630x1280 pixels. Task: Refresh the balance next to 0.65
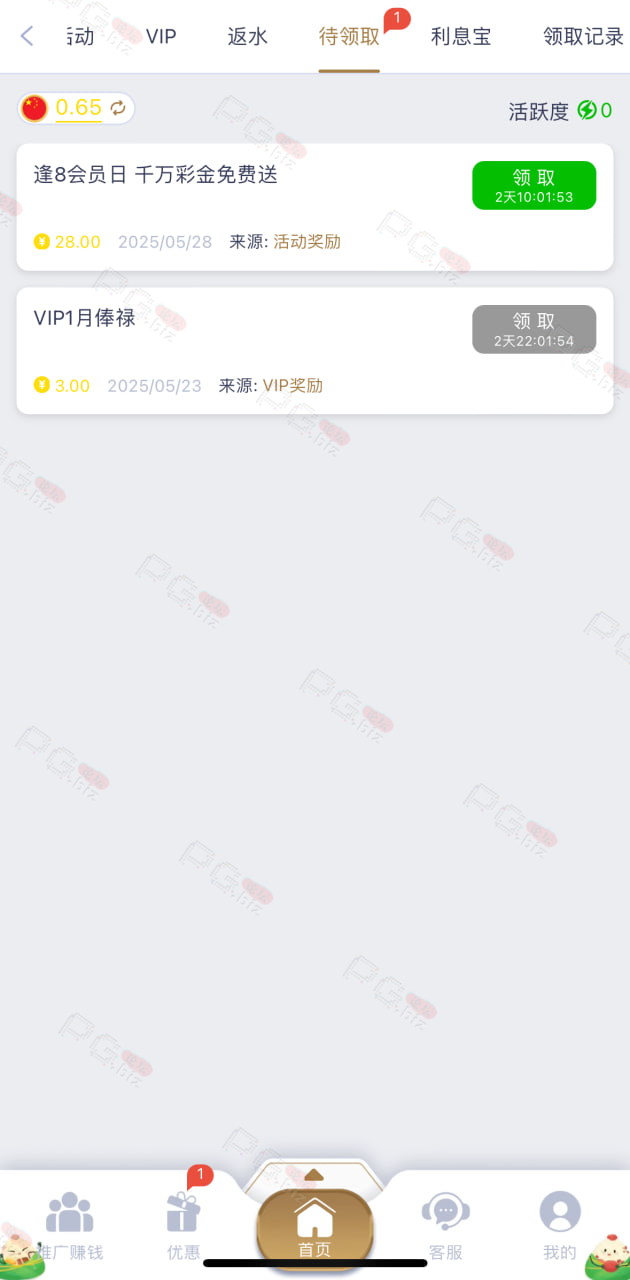(118, 108)
